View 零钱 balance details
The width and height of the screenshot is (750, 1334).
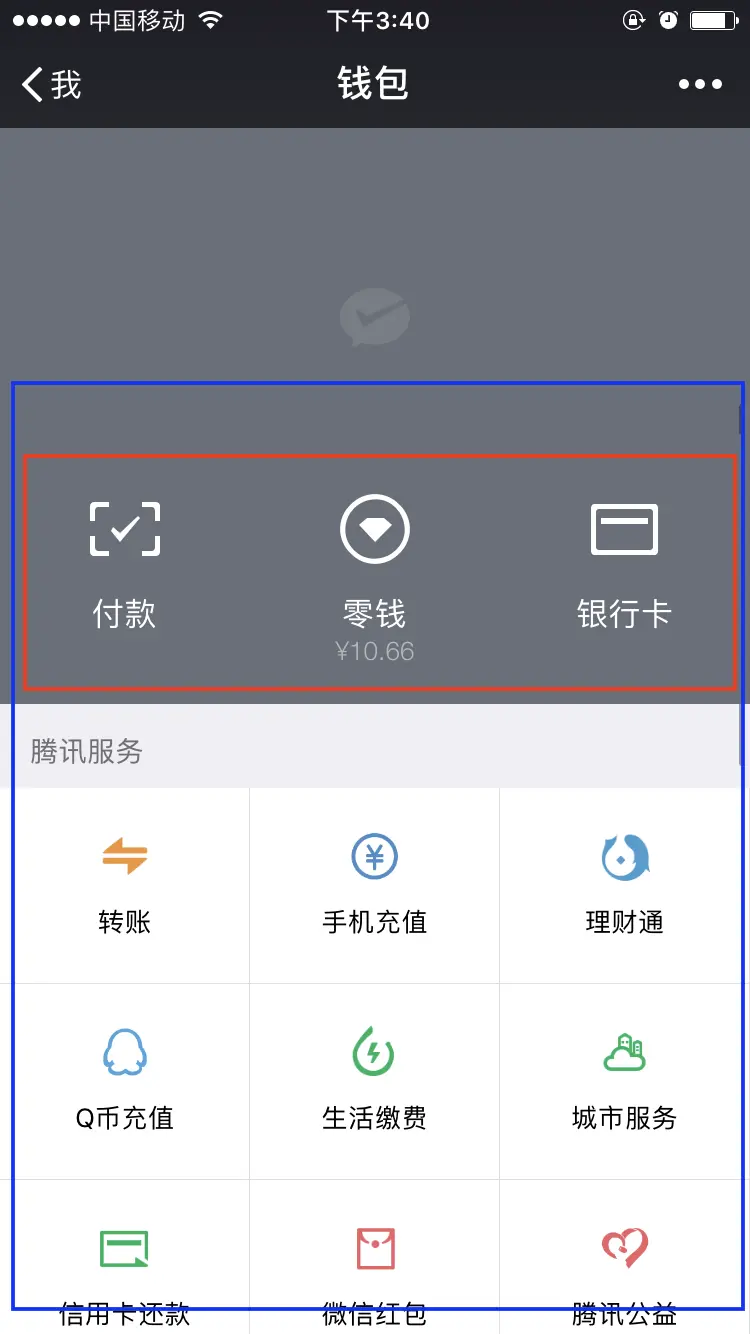pyautogui.click(x=375, y=570)
